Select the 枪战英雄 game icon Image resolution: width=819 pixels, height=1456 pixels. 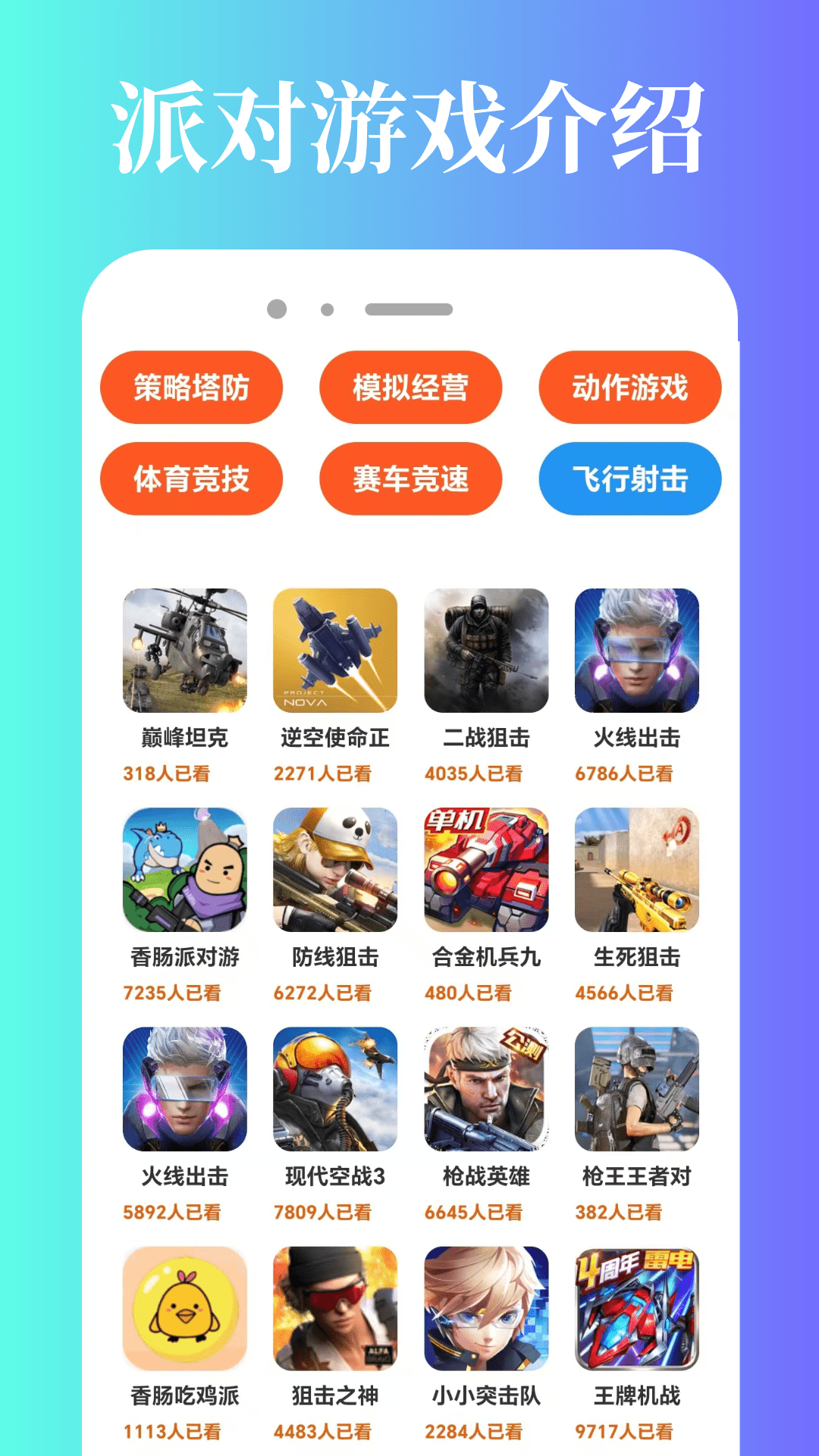[x=485, y=1092]
